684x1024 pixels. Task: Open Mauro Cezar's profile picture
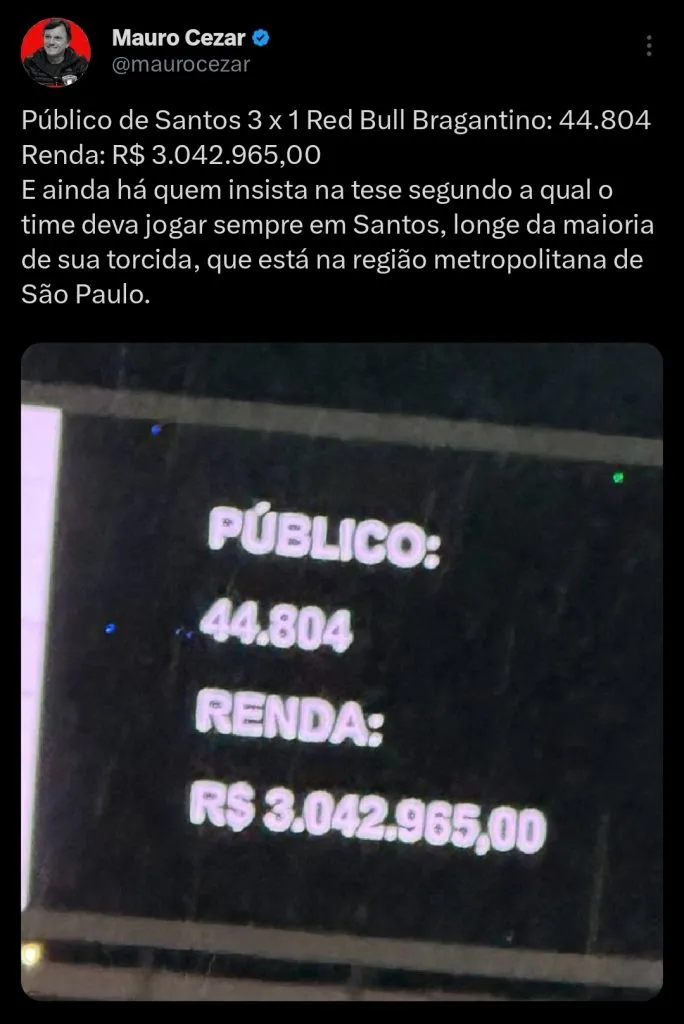pyautogui.click(x=56, y=52)
